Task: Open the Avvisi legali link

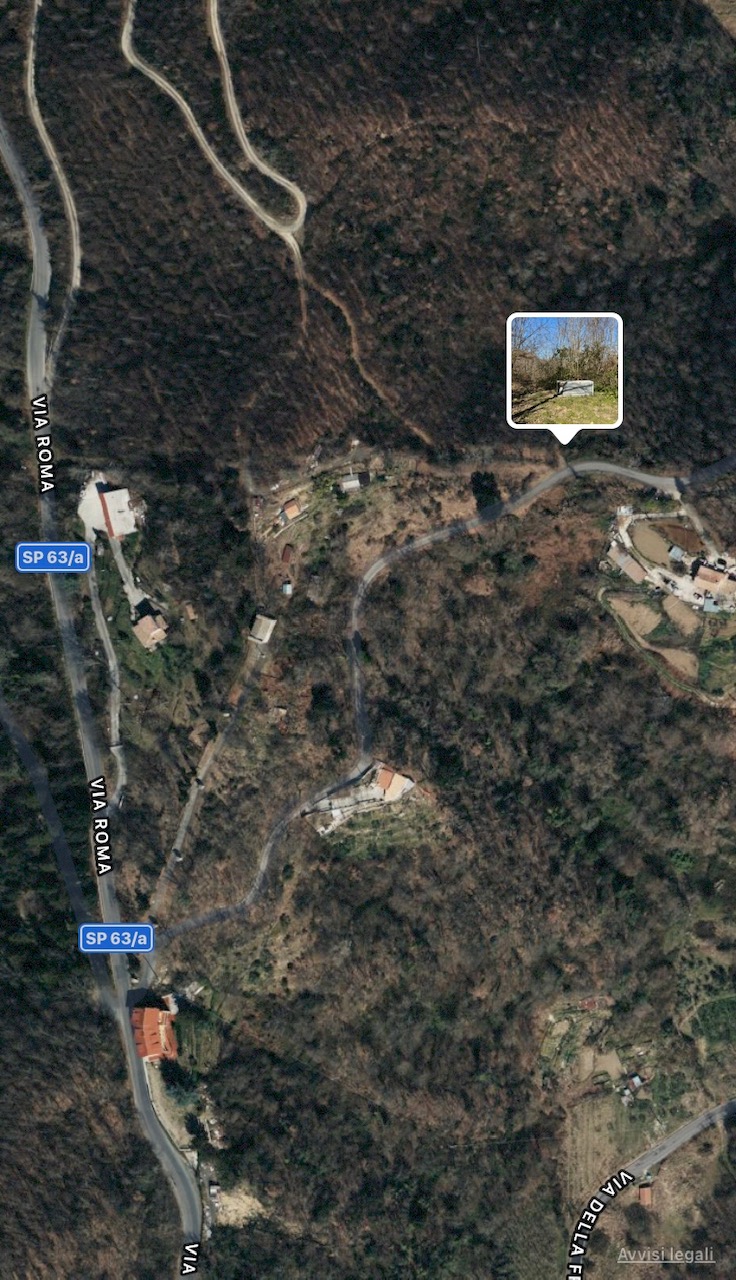Action: (x=665, y=1254)
